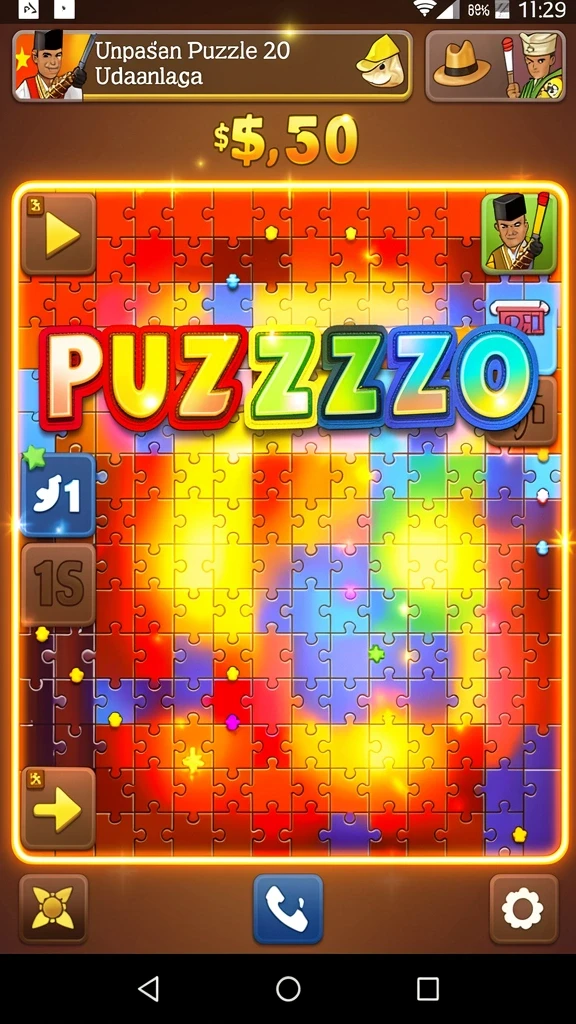The width and height of the screenshot is (576, 1024).
Task: Open the Unpasan Puzzle 20 player banner
Action: tap(212, 65)
